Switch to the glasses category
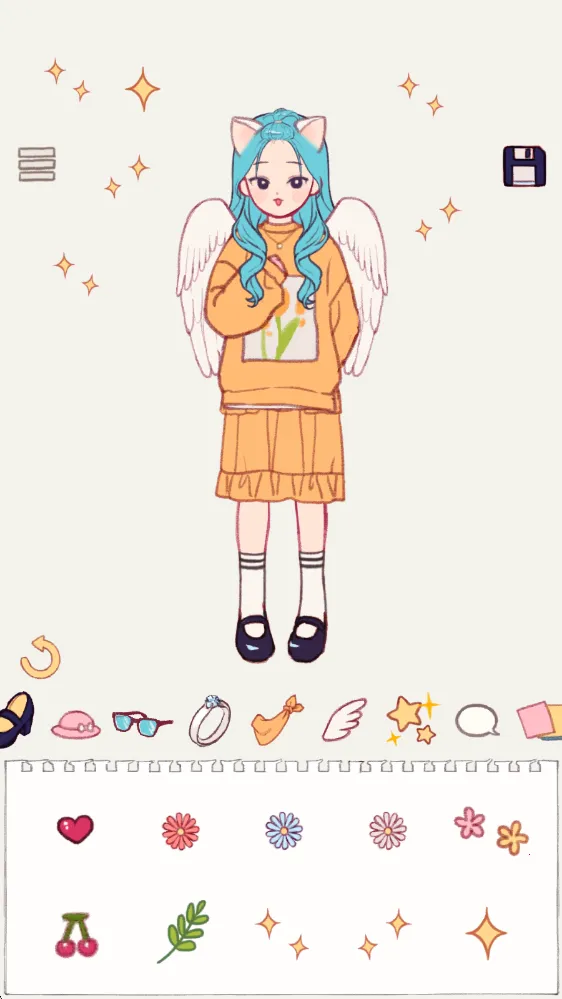This screenshot has height=999, width=562. 142,724
